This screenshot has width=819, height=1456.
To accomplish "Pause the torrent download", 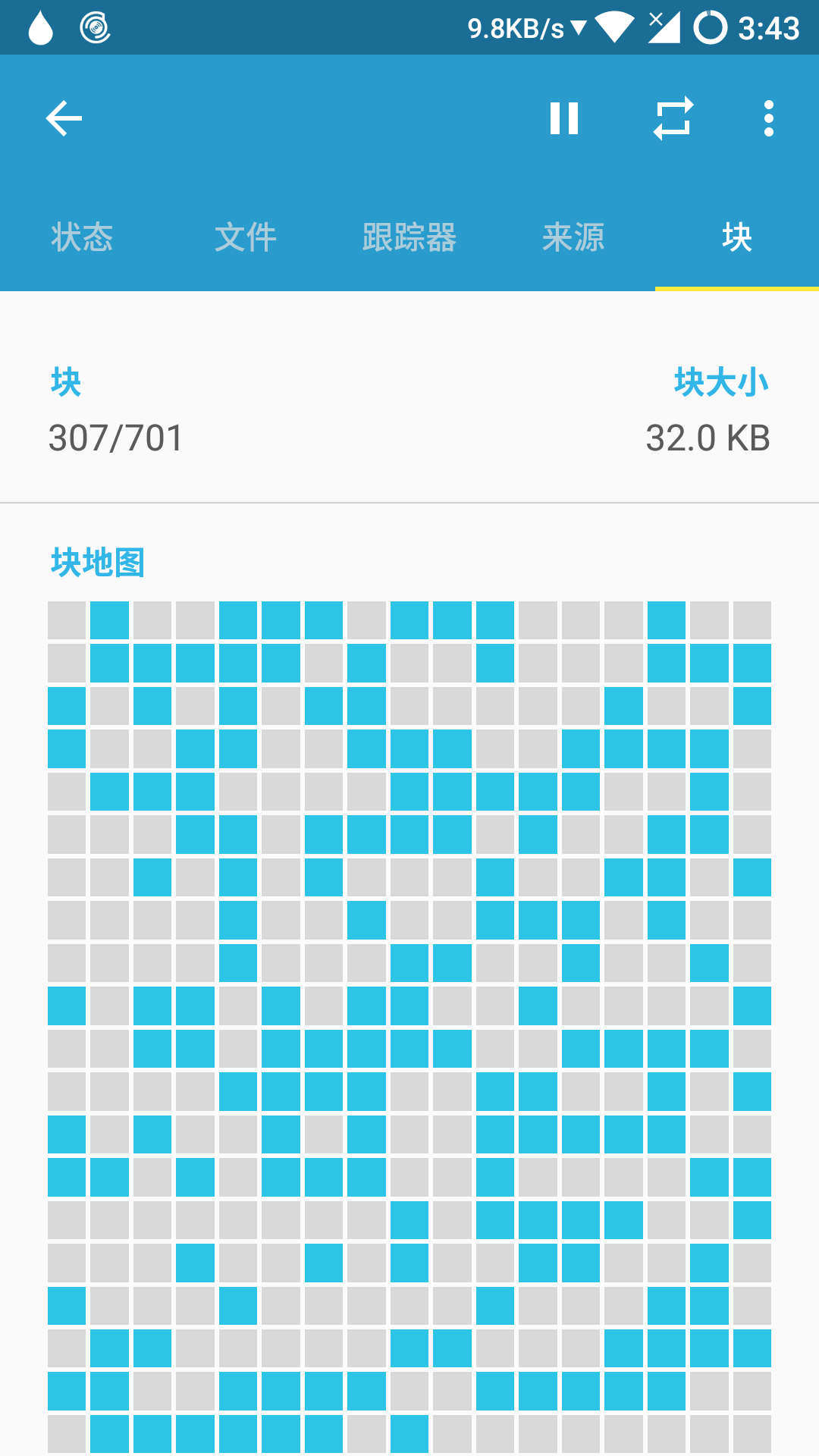I will click(x=564, y=118).
